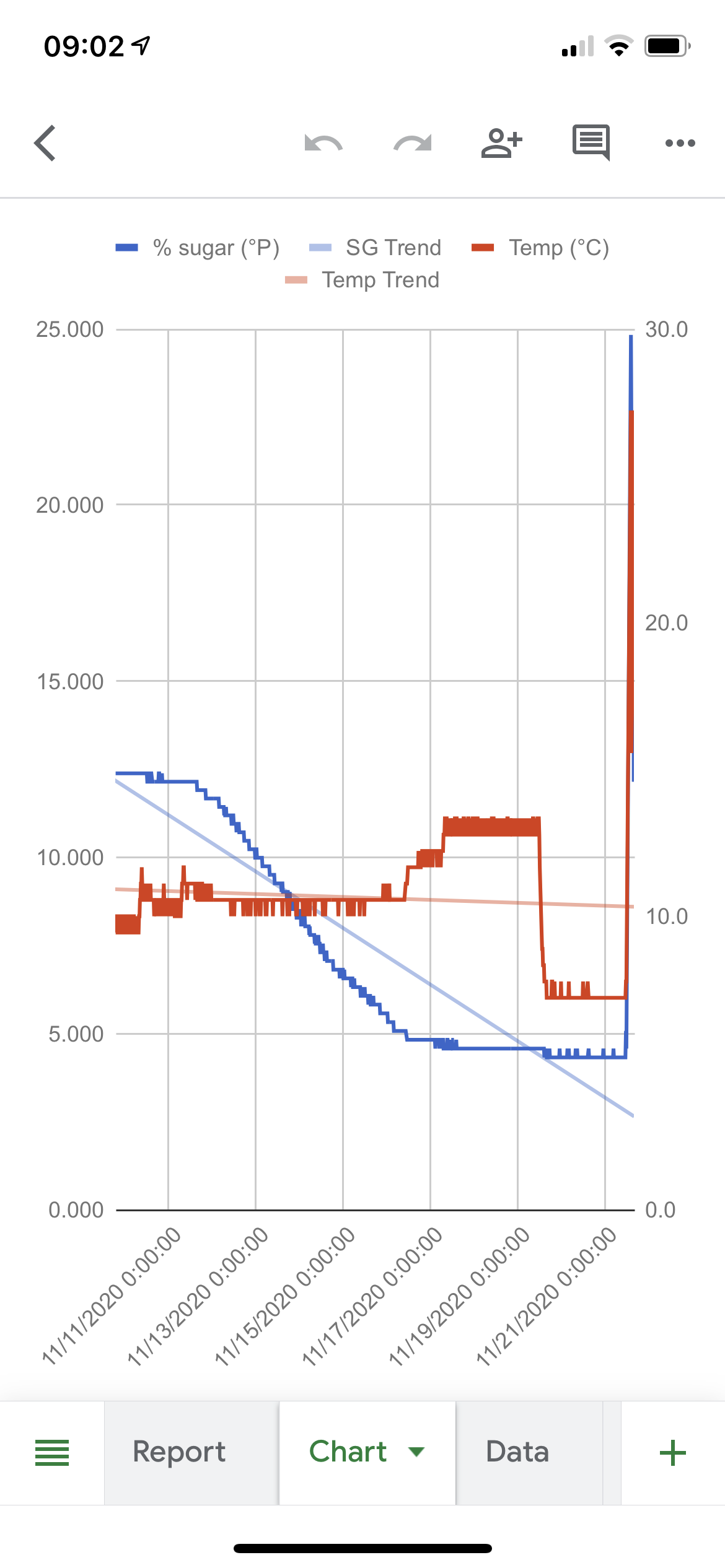Go back using the left arrow
The width and height of the screenshot is (725, 1568).
(x=45, y=143)
